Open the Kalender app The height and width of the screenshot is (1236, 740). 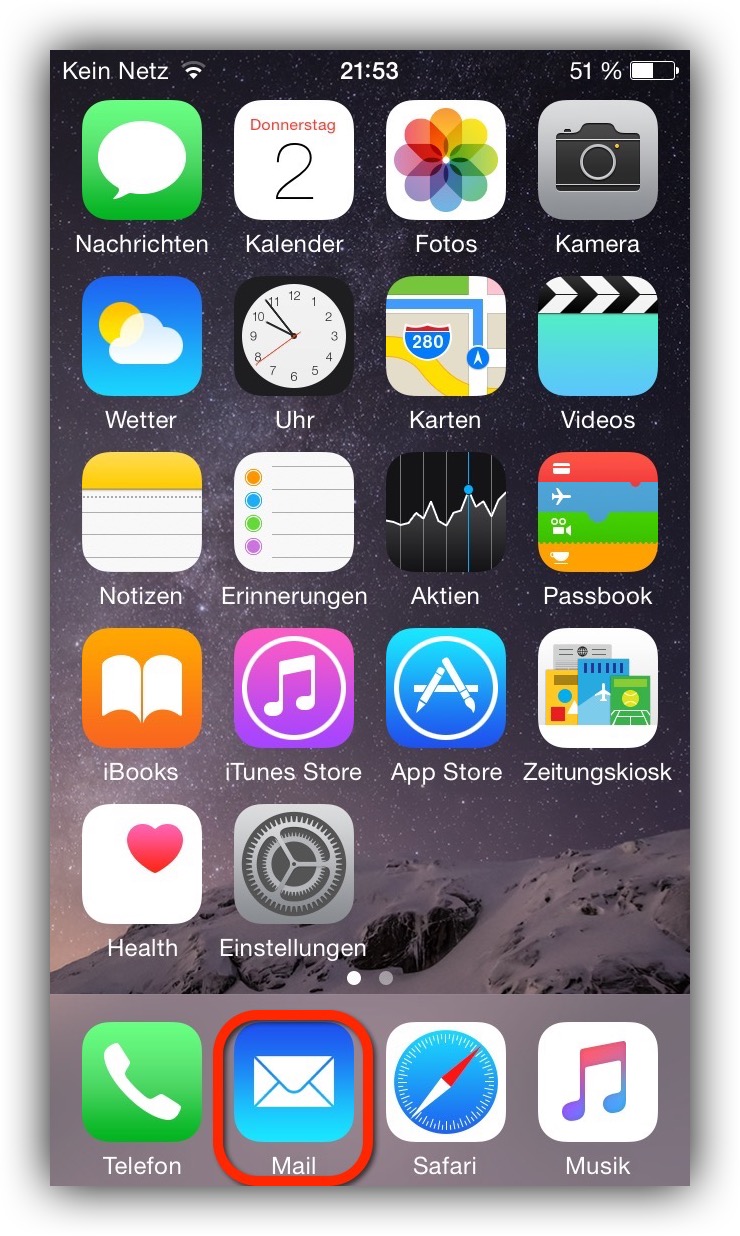point(294,160)
